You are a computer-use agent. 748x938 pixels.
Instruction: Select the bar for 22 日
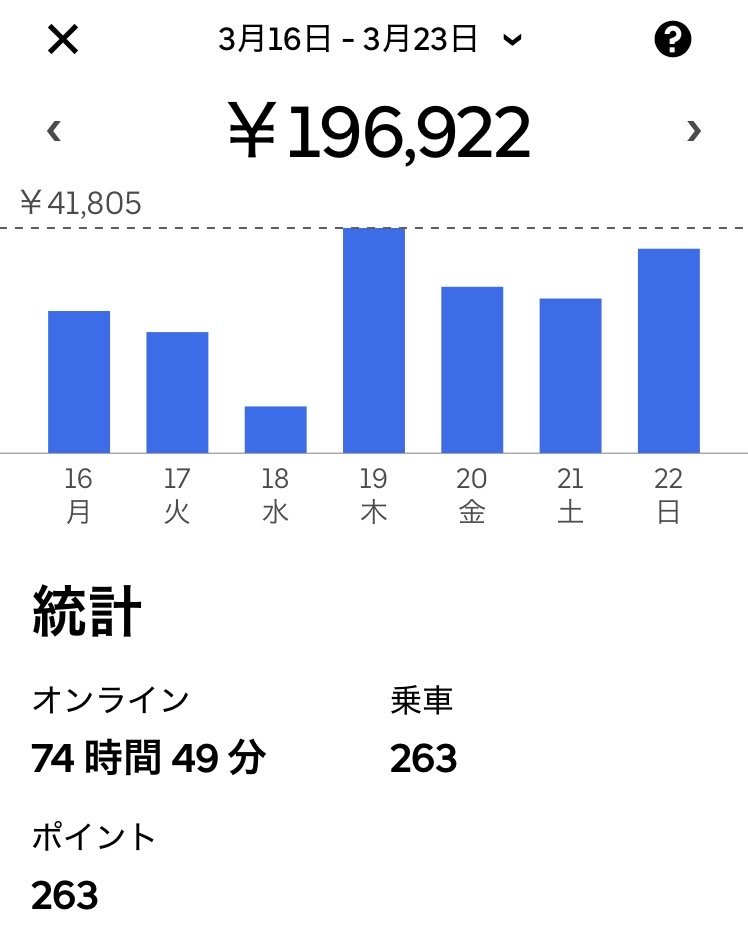(668, 351)
